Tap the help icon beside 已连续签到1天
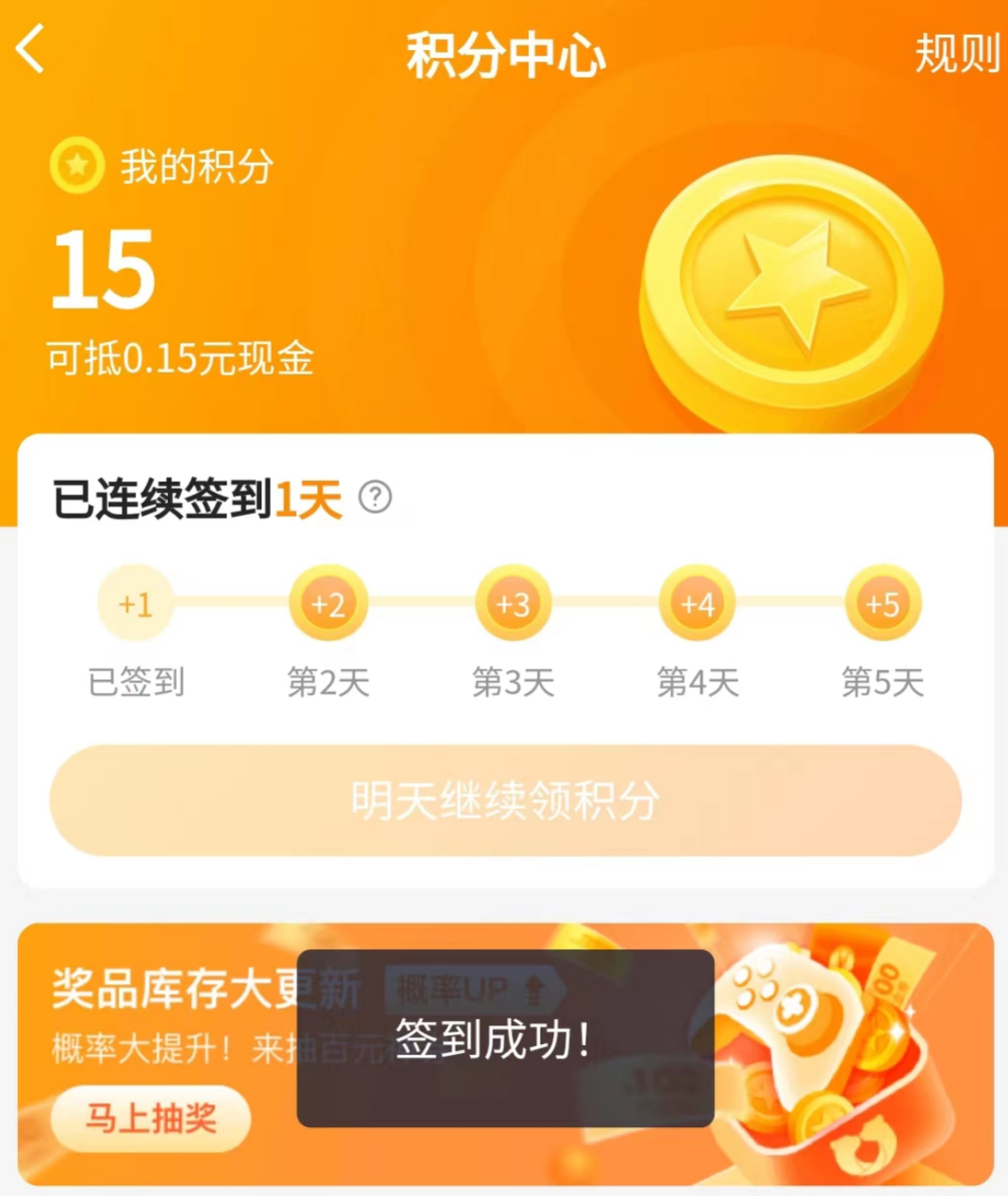The height and width of the screenshot is (1196, 1008). [x=375, y=497]
